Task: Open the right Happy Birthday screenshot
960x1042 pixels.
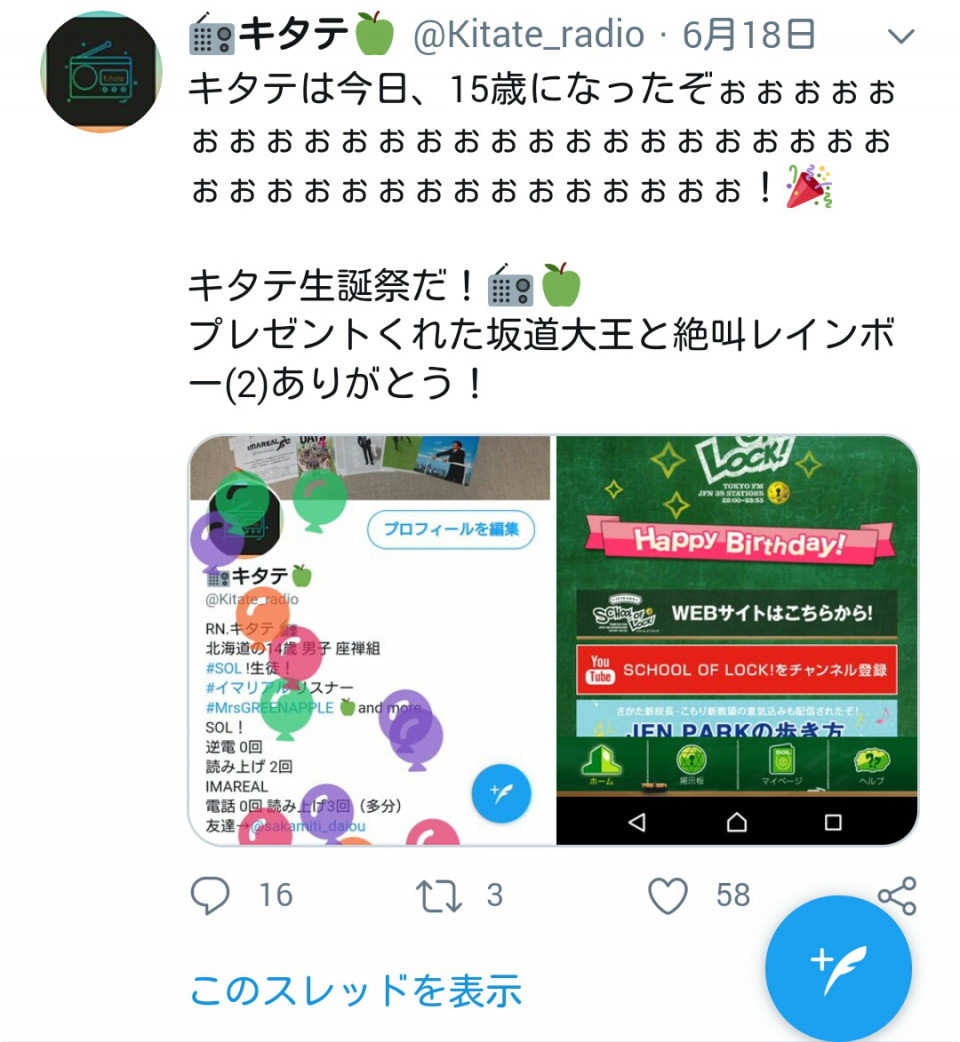Action: (737, 640)
